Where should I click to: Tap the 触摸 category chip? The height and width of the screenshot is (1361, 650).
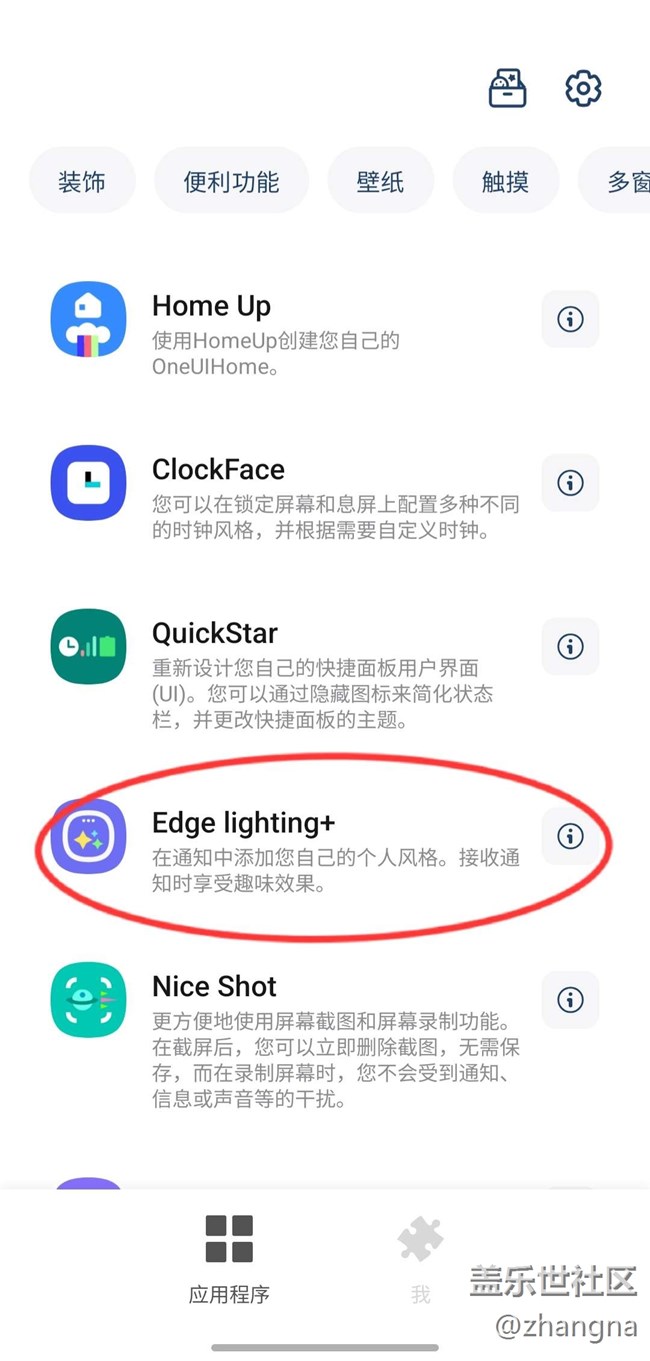[x=505, y=181]
